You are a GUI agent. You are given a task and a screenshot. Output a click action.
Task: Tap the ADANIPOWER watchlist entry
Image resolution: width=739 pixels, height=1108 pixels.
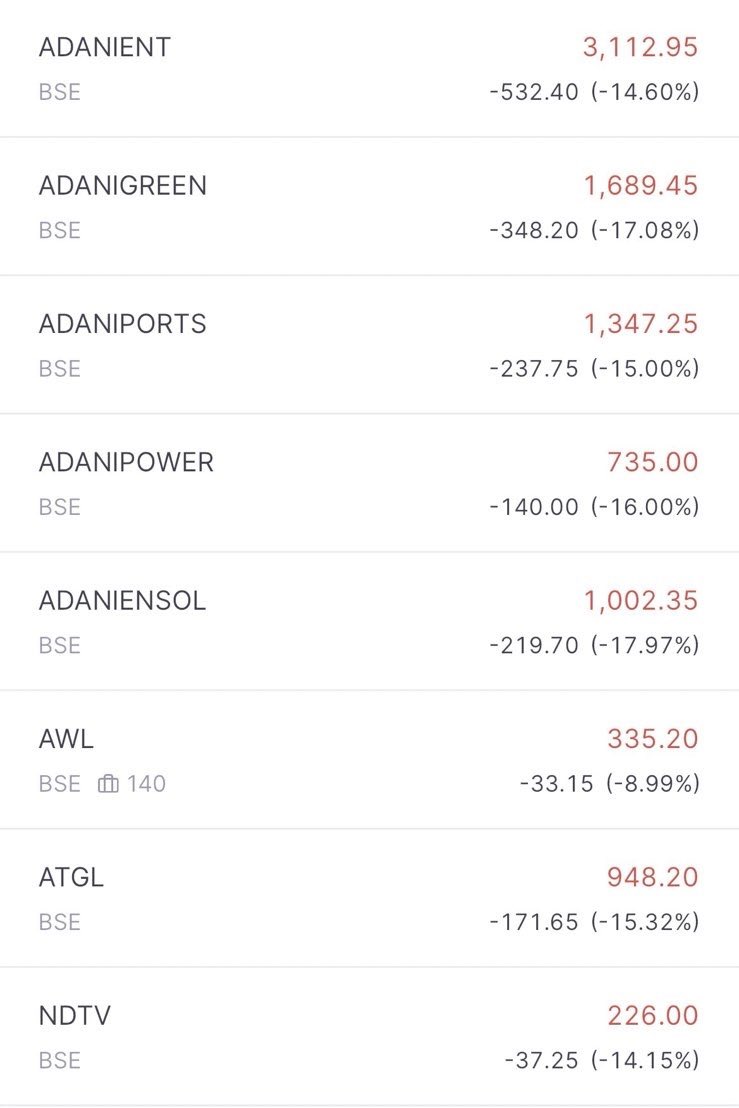(369, 482)
